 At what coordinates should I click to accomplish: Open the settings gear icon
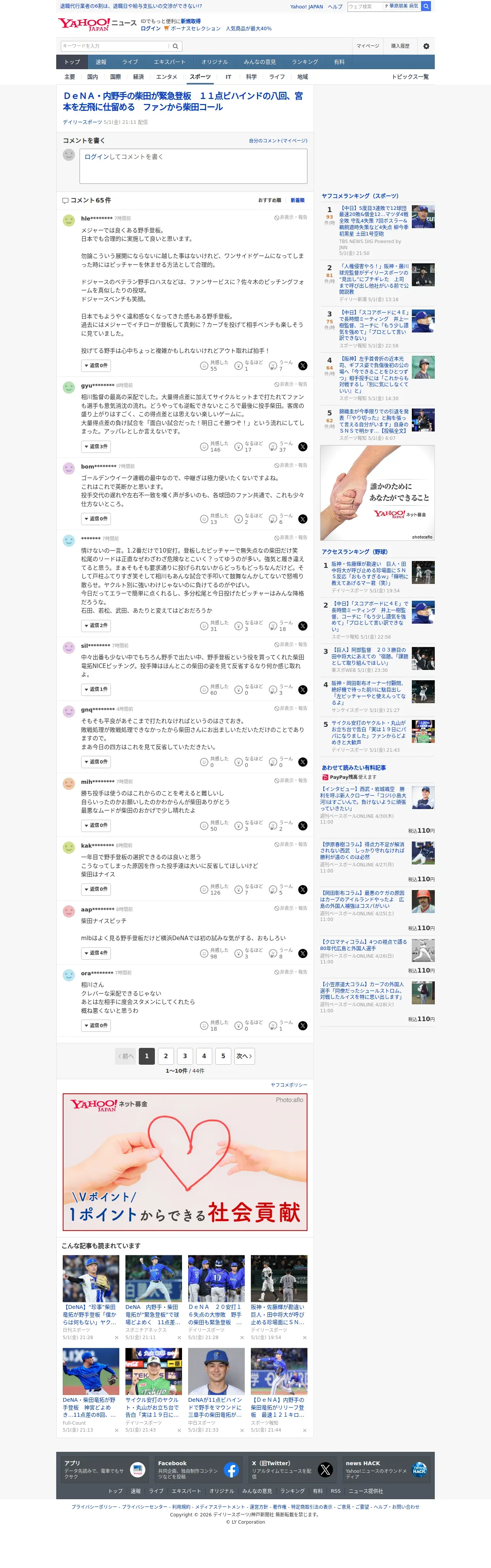[426, 45]
